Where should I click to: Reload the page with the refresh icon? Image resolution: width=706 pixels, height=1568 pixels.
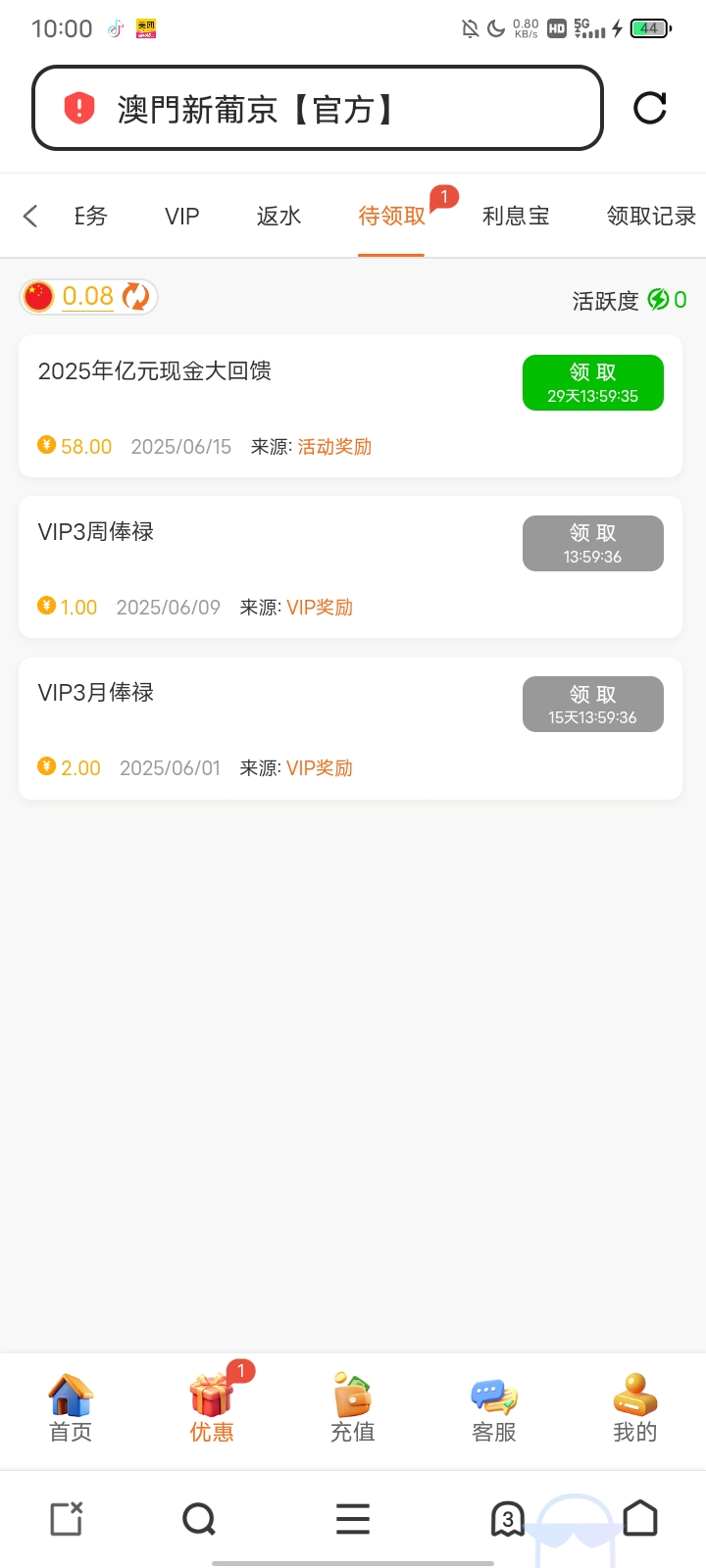click(x=649, y=108)
